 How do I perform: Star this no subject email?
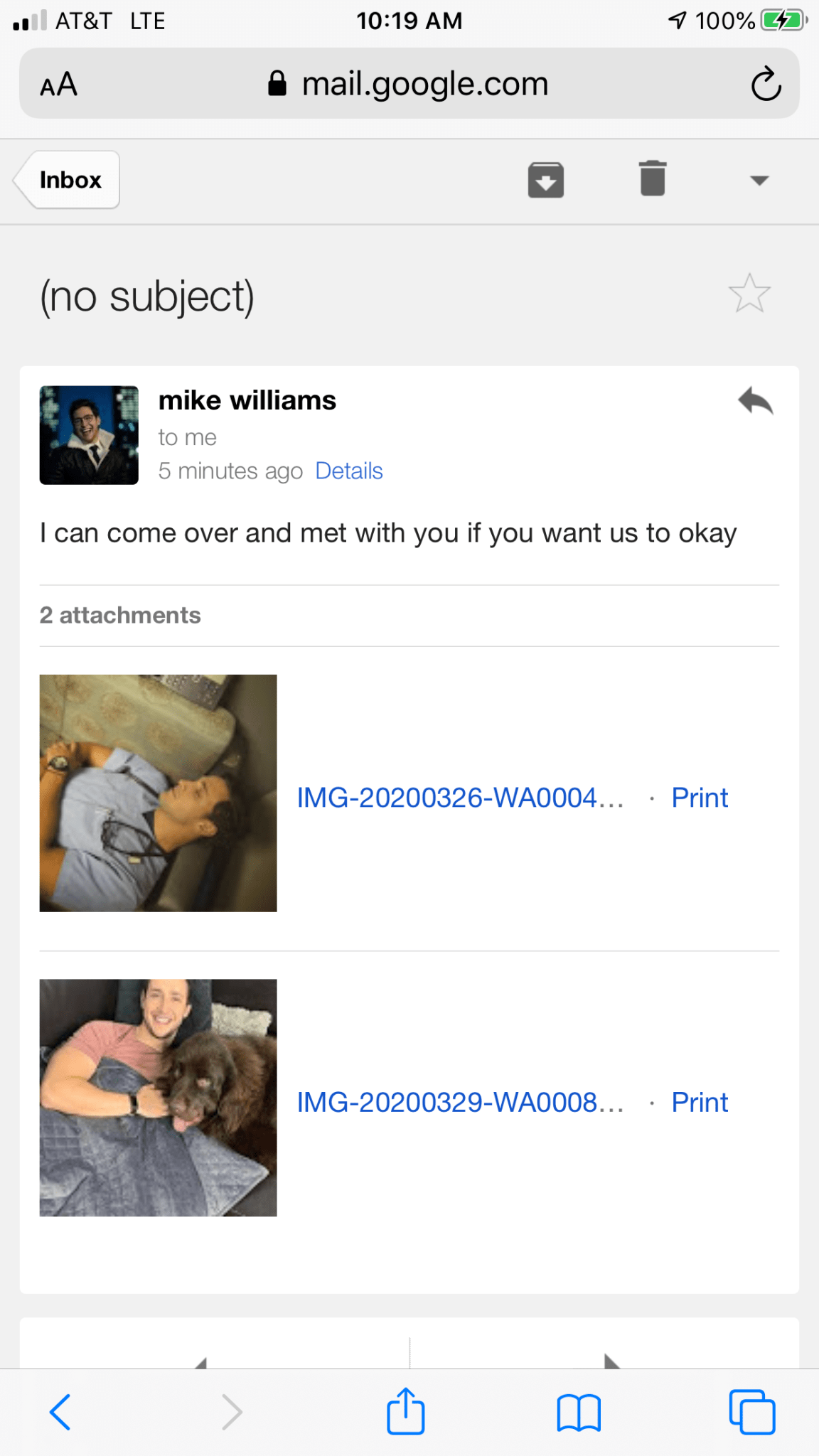click(749, 294)
